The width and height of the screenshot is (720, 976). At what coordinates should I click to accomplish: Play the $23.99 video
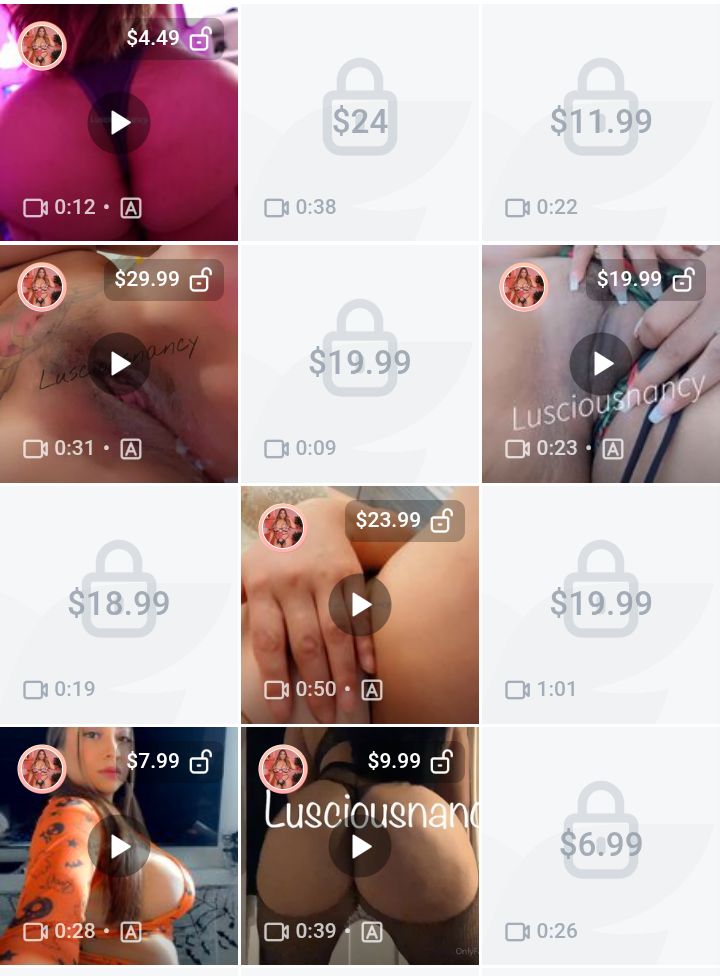(x=360, y=604)
